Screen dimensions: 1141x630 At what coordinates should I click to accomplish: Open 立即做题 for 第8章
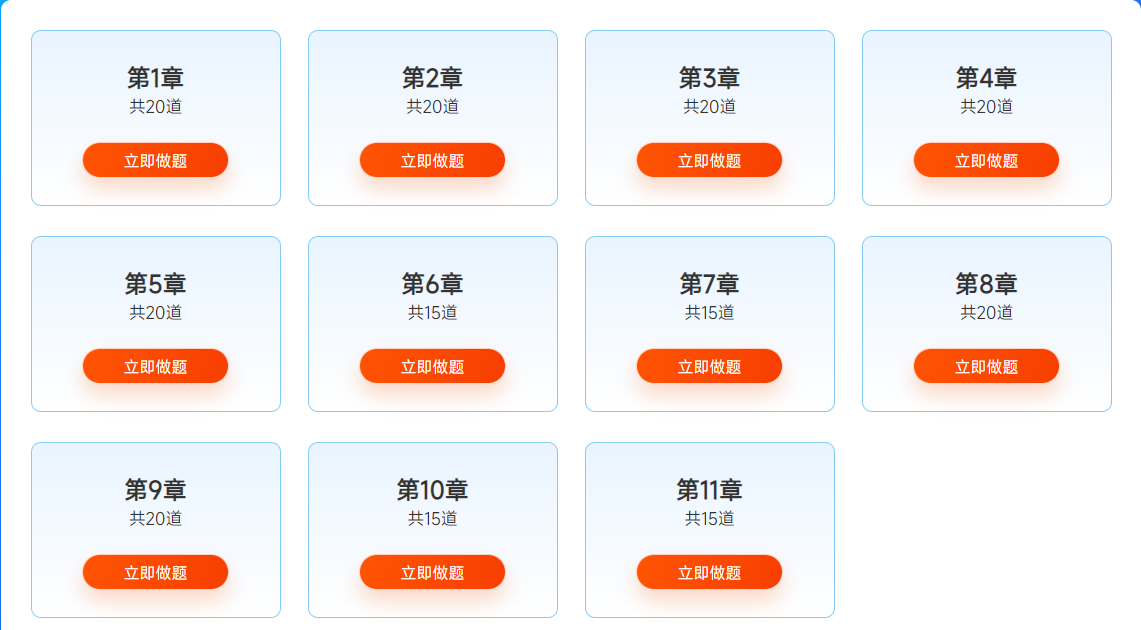[986, 366]
